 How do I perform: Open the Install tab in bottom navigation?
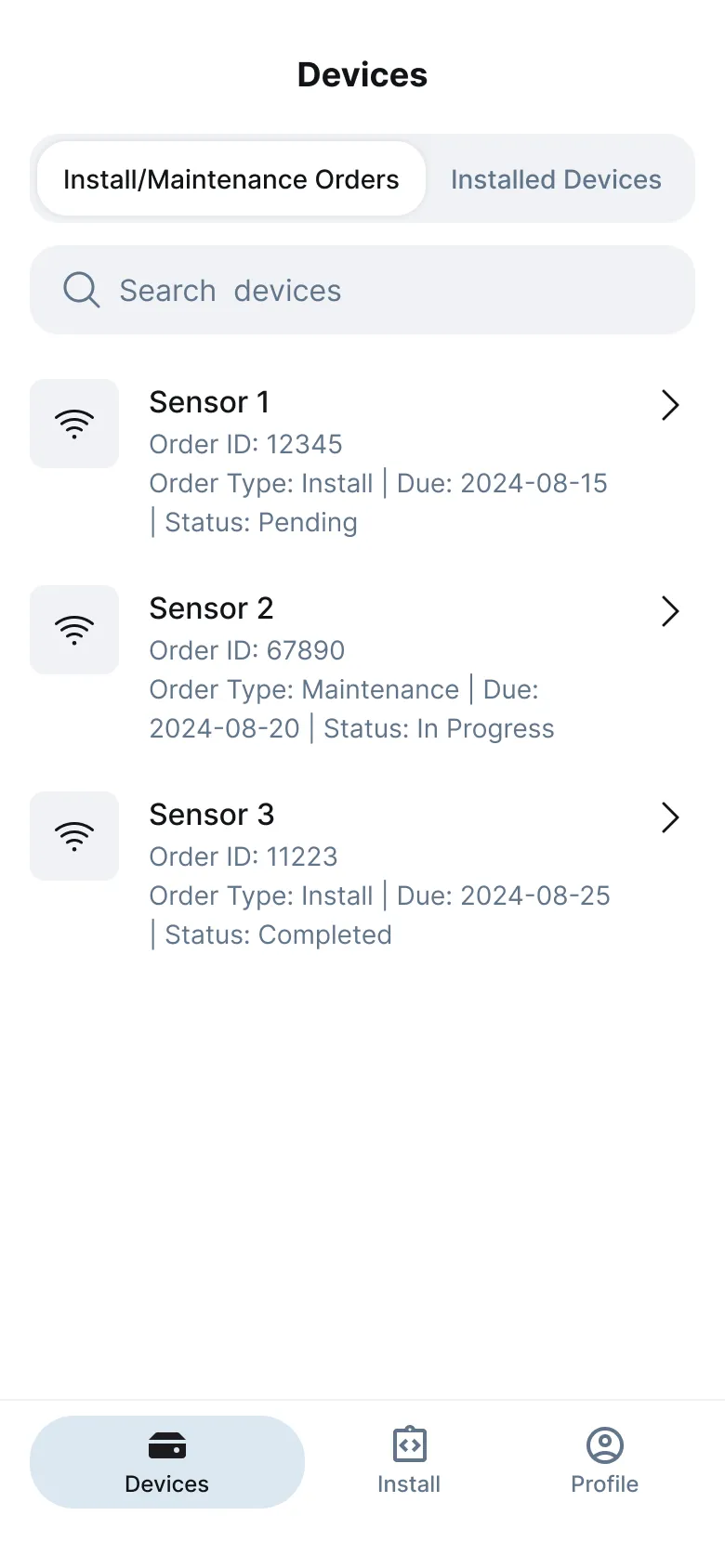point(409,1461)
